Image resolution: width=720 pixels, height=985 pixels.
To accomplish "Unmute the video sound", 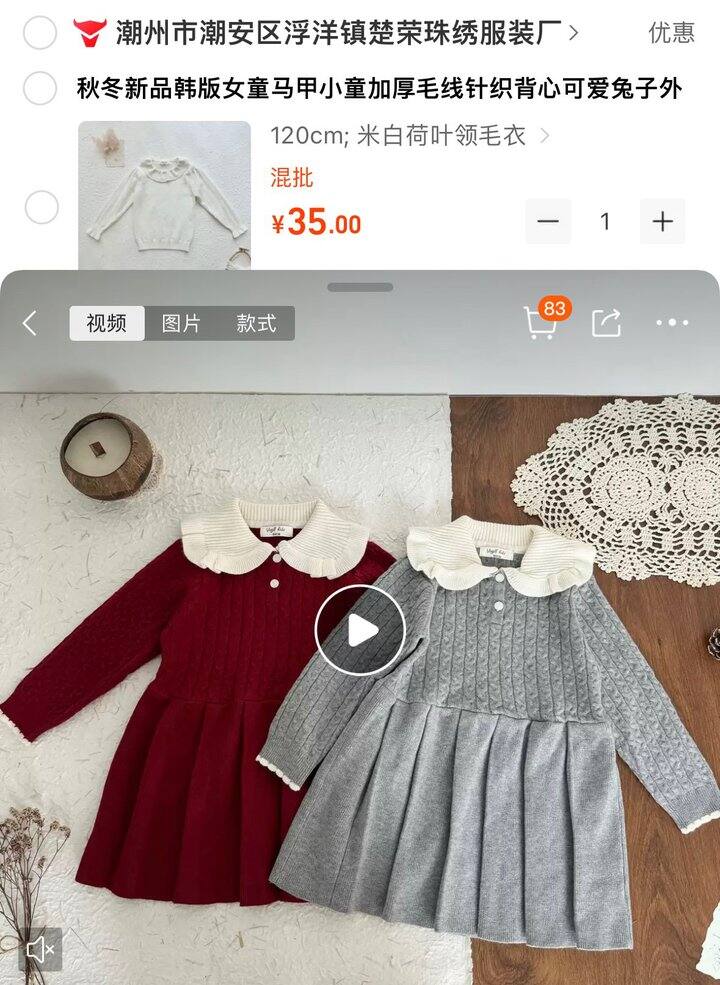I will pyautogui.click(x=40, y=949).
